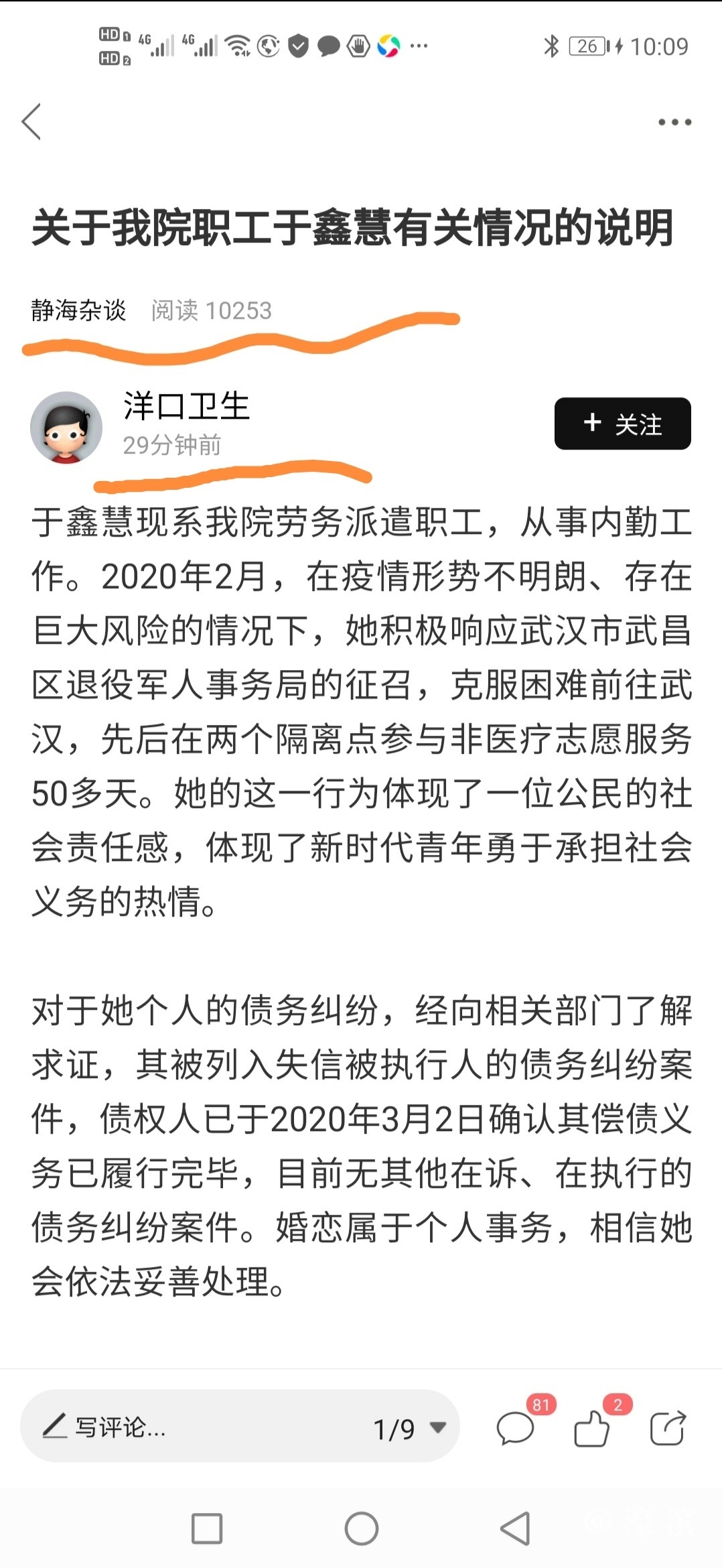
Task: Open recent apps from navigation bar
Action: pyautogui.click(x=207, y=1529)
